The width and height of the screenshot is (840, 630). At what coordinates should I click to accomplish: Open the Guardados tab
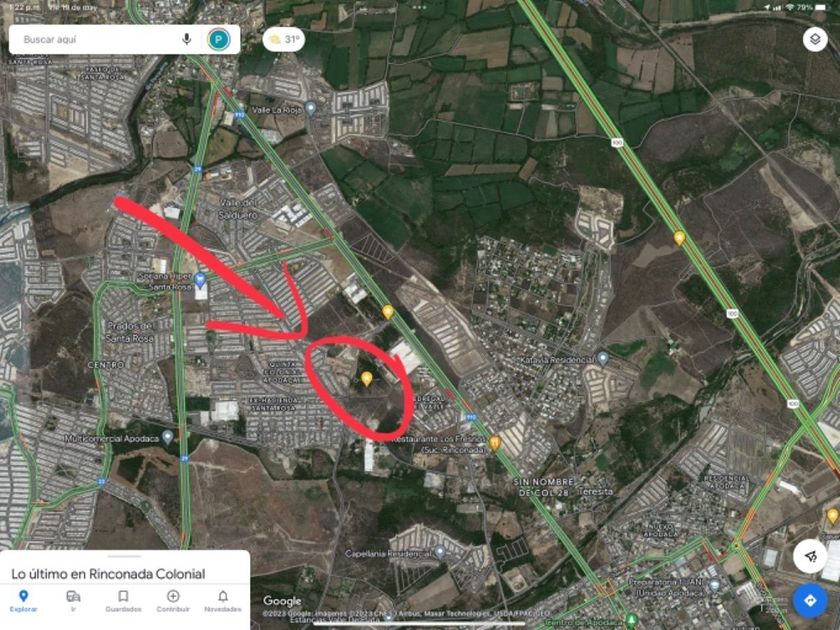(x=123, y=601)
